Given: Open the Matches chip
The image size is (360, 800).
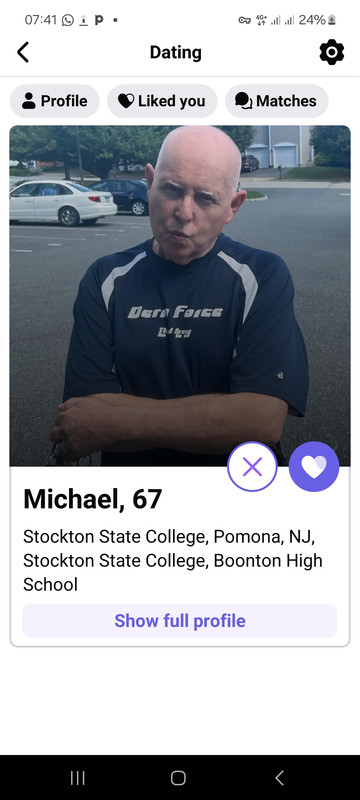Looking at the screenshot, I should (x=277, y=101).
